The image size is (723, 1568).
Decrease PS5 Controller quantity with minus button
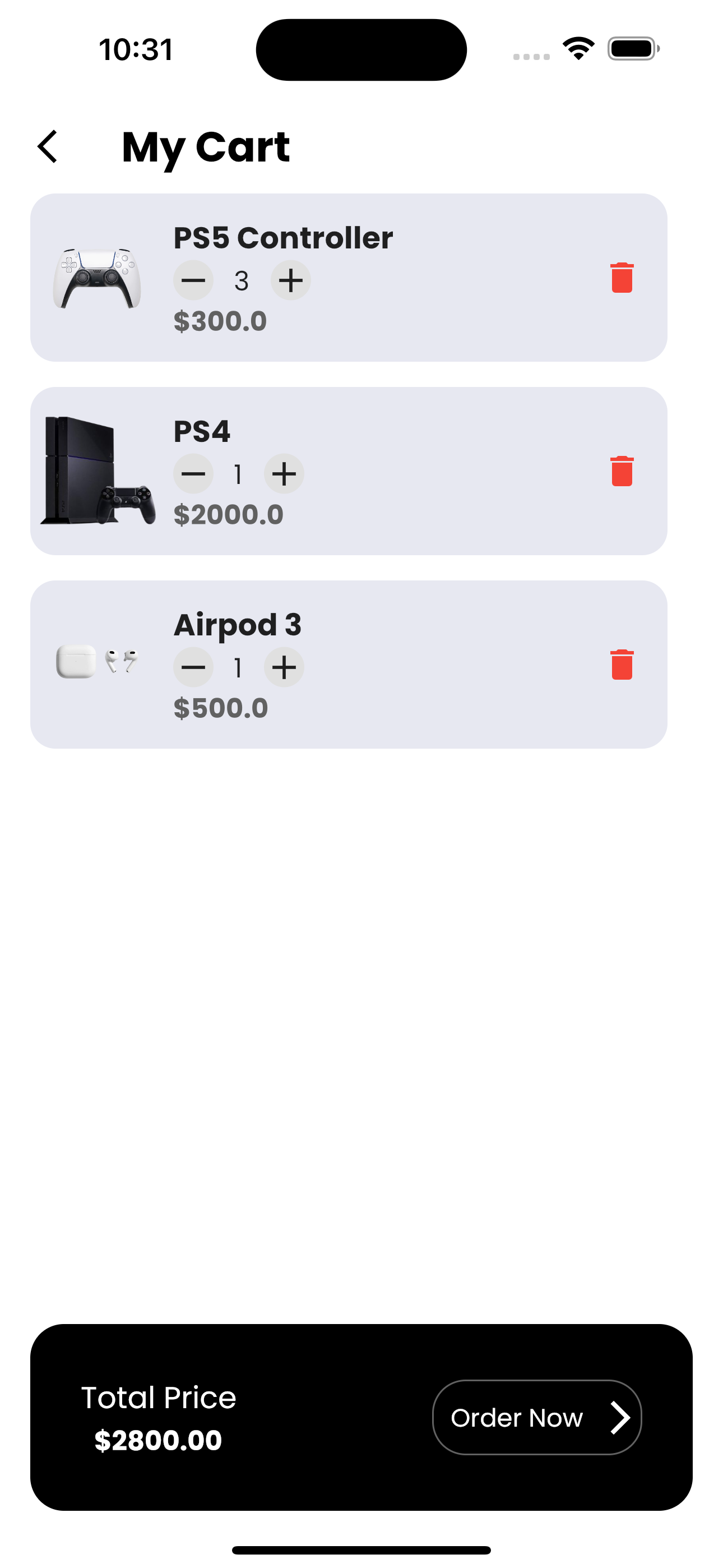[193, 280]
